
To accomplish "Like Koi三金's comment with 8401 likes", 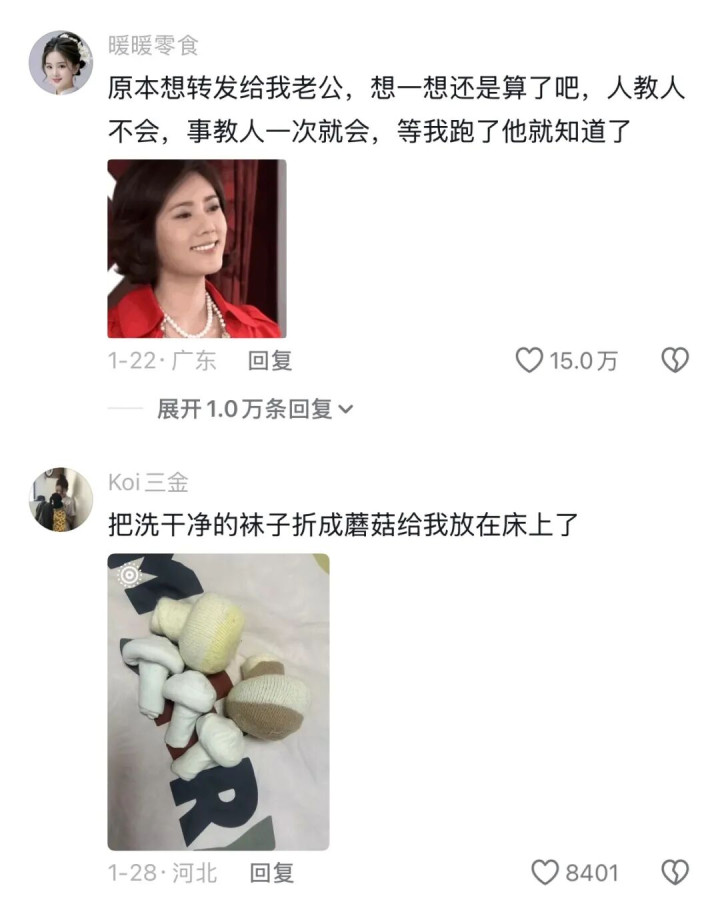I will tap(544, 873).
